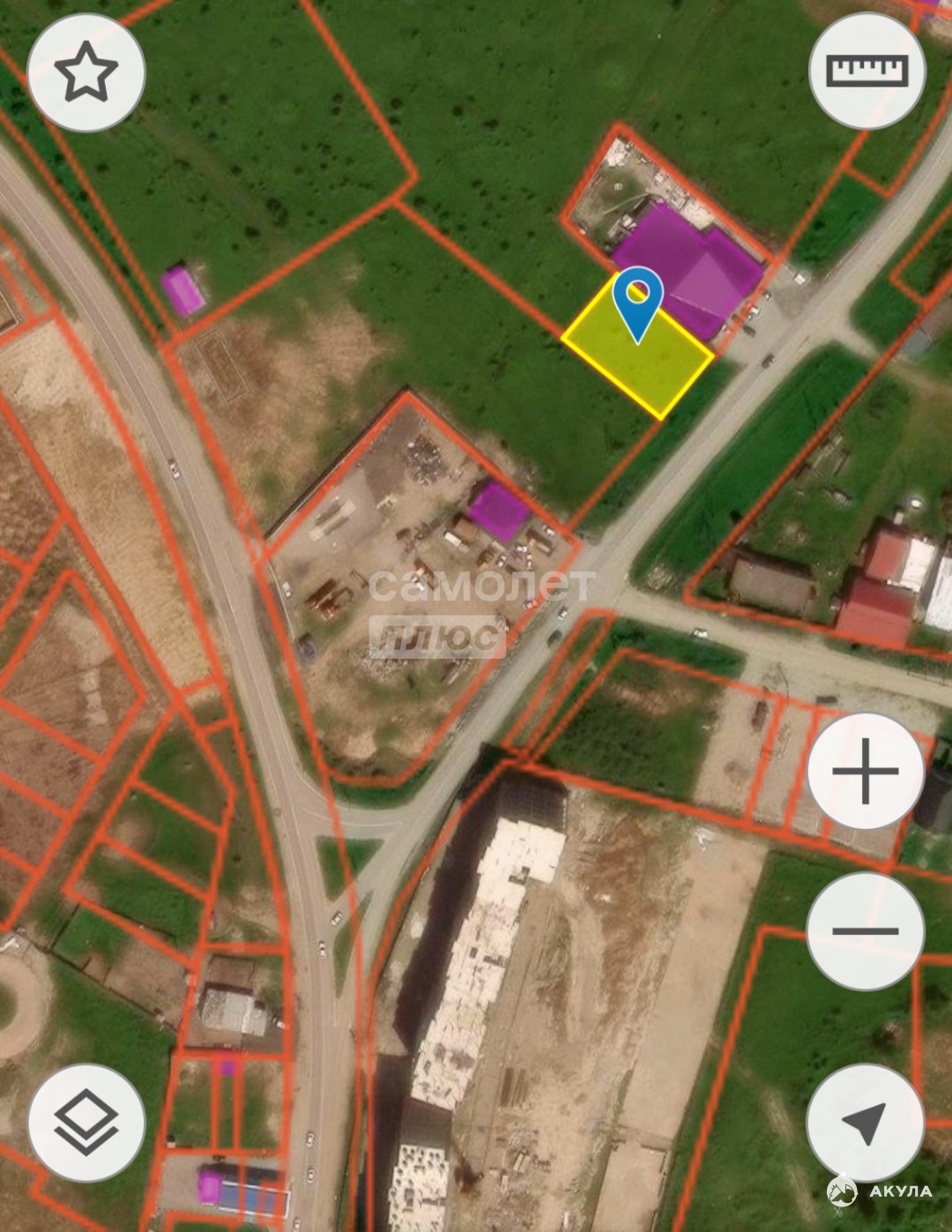952x1232 pixels.
Task: Open the map layers selector
Action: point(86,1122)
